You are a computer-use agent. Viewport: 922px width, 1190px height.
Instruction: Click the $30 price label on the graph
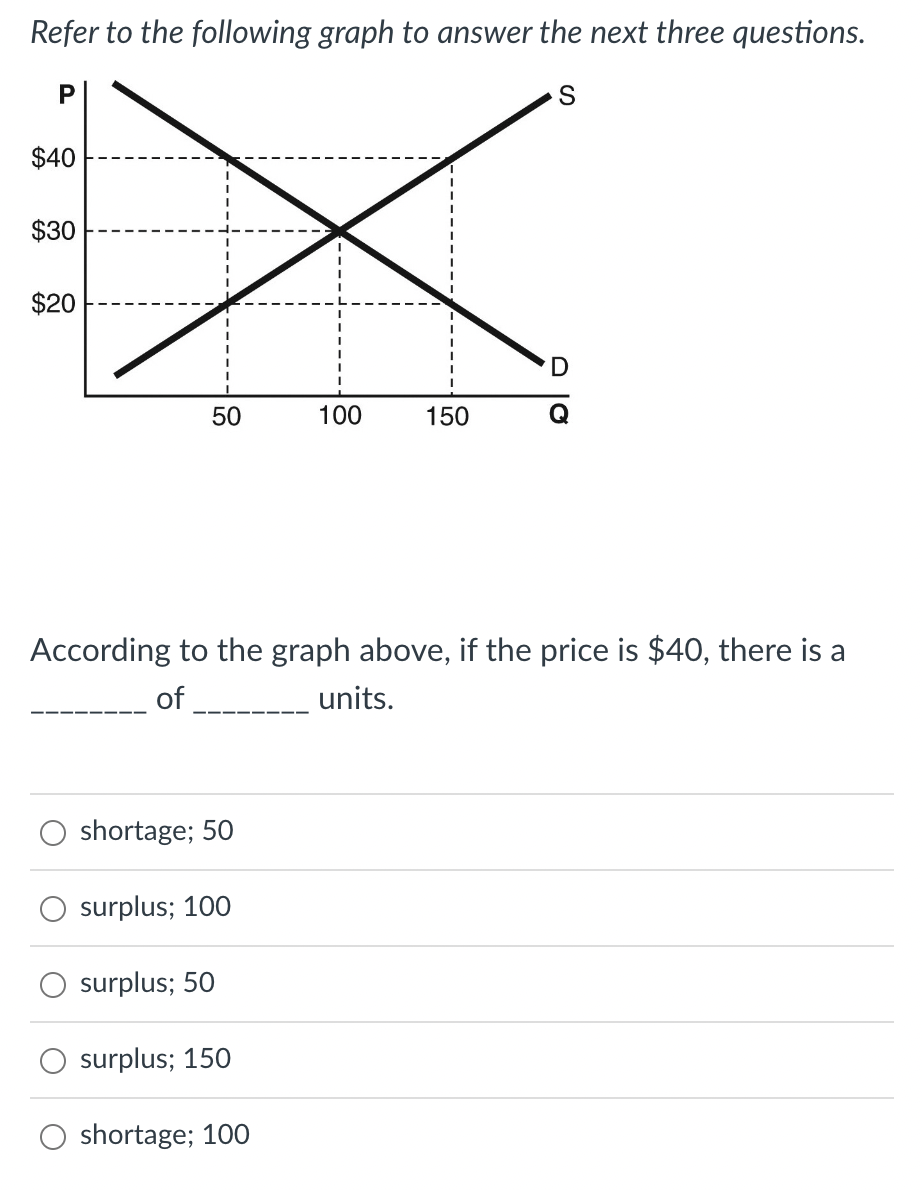point(53,230)
